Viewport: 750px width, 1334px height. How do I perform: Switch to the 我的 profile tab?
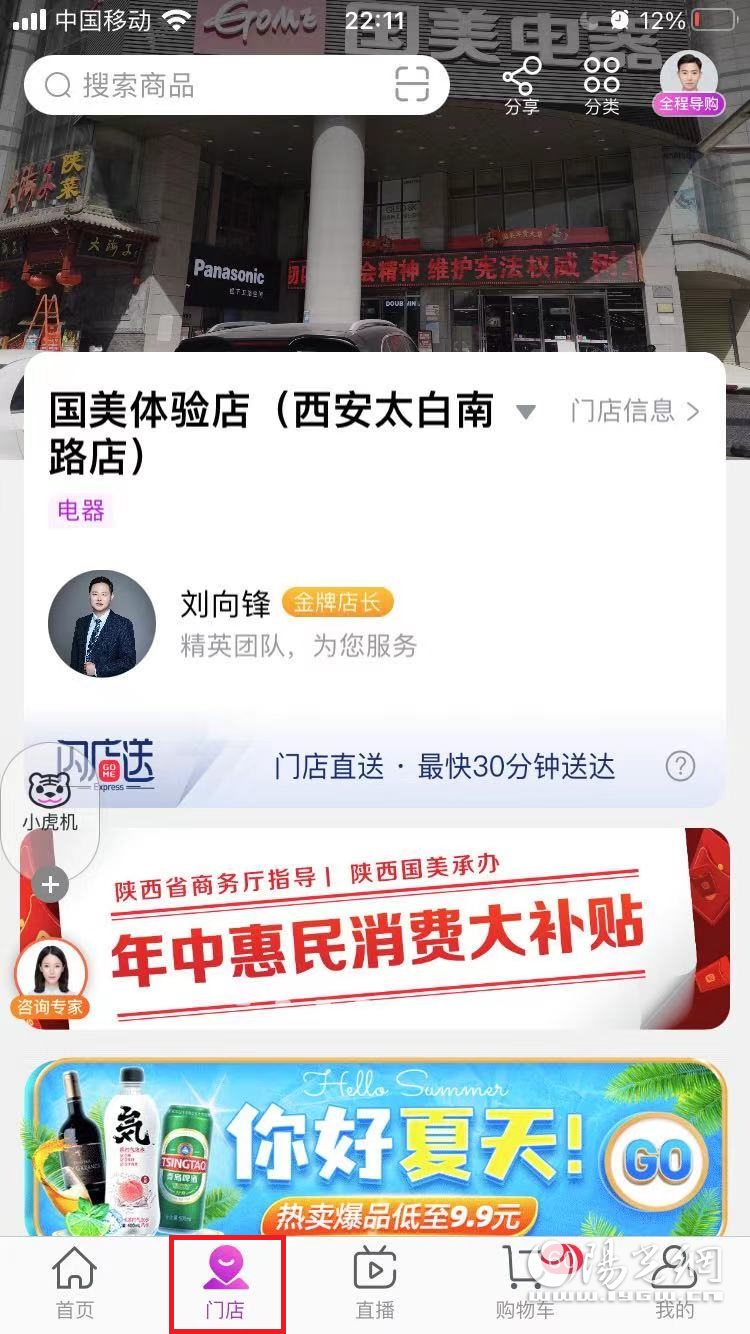coord(674,1282)
